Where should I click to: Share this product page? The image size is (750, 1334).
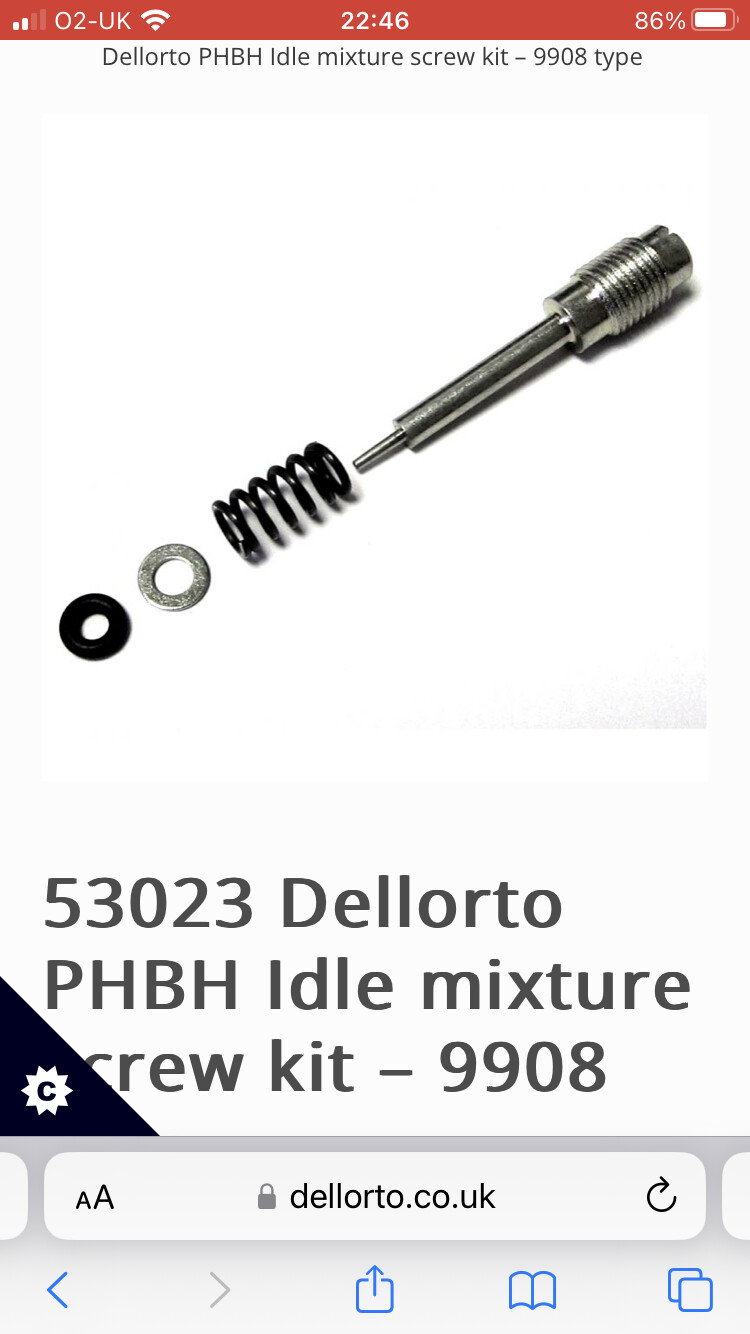point(375,1287)
